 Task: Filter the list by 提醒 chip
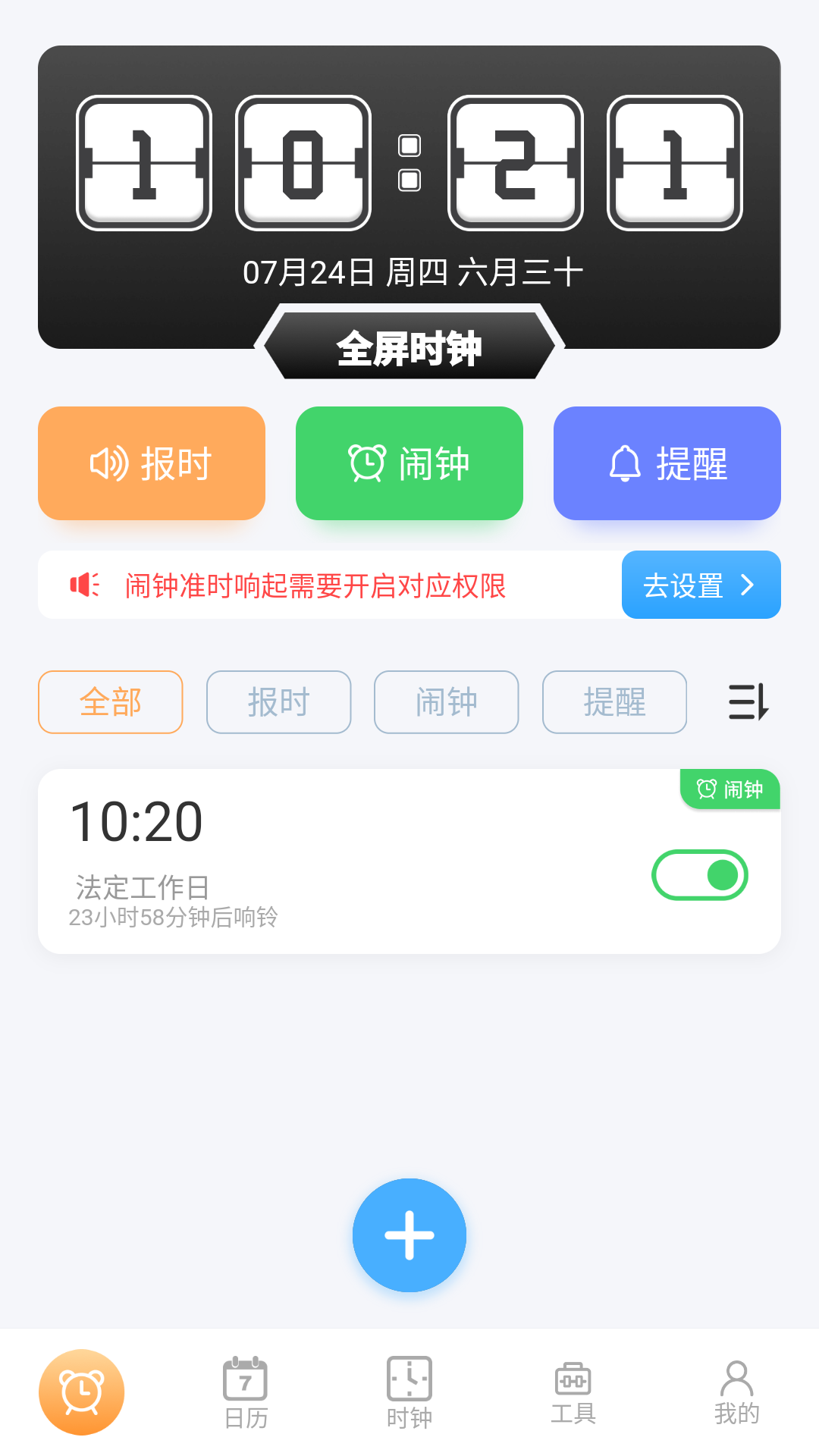coord(614,702)
